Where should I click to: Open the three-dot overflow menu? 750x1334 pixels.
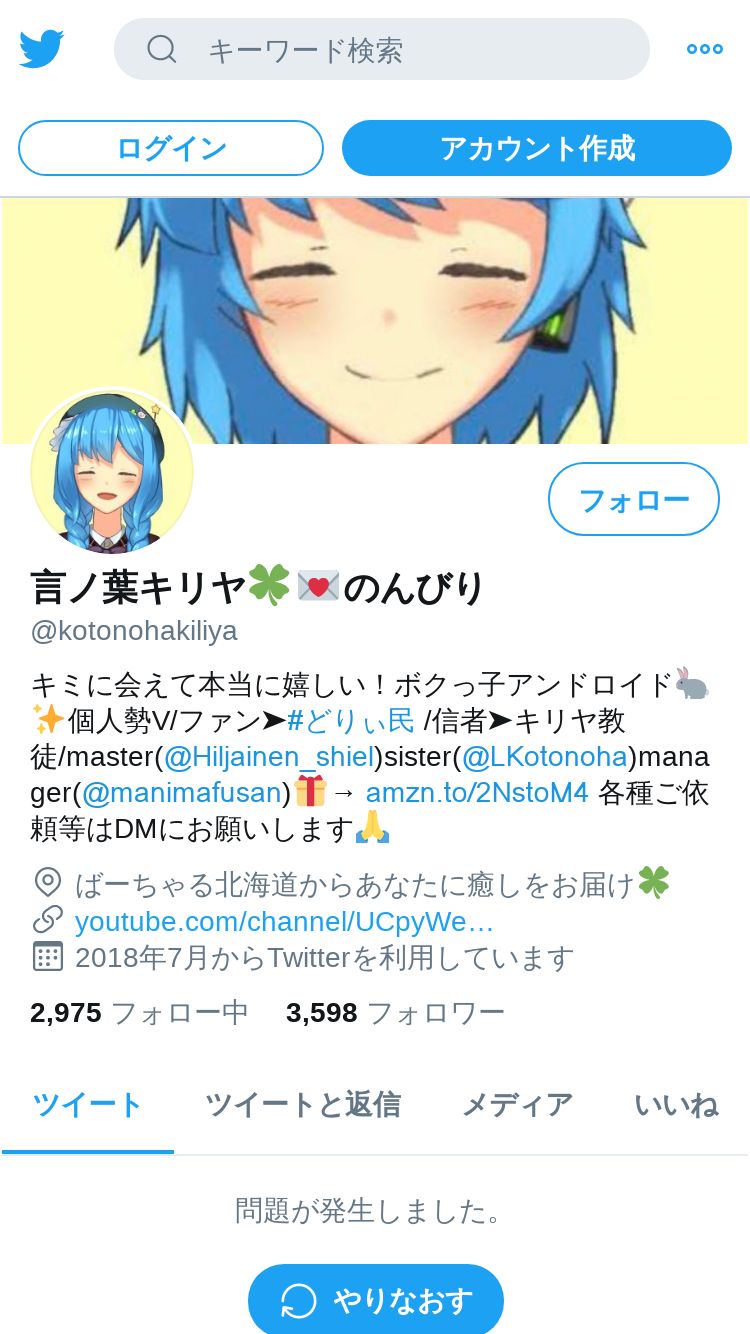tap(704, 49)
